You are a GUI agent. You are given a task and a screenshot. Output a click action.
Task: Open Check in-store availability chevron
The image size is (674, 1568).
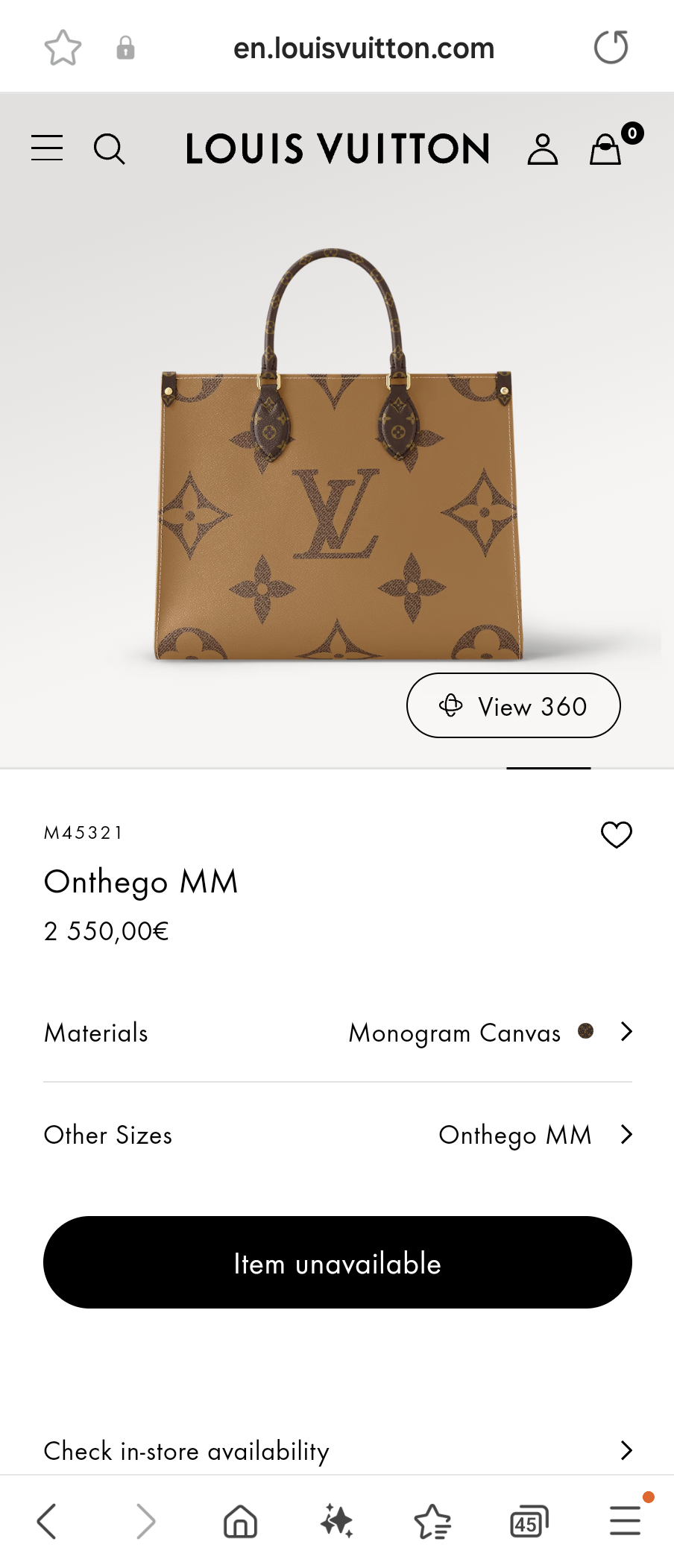coord(626,1451)
